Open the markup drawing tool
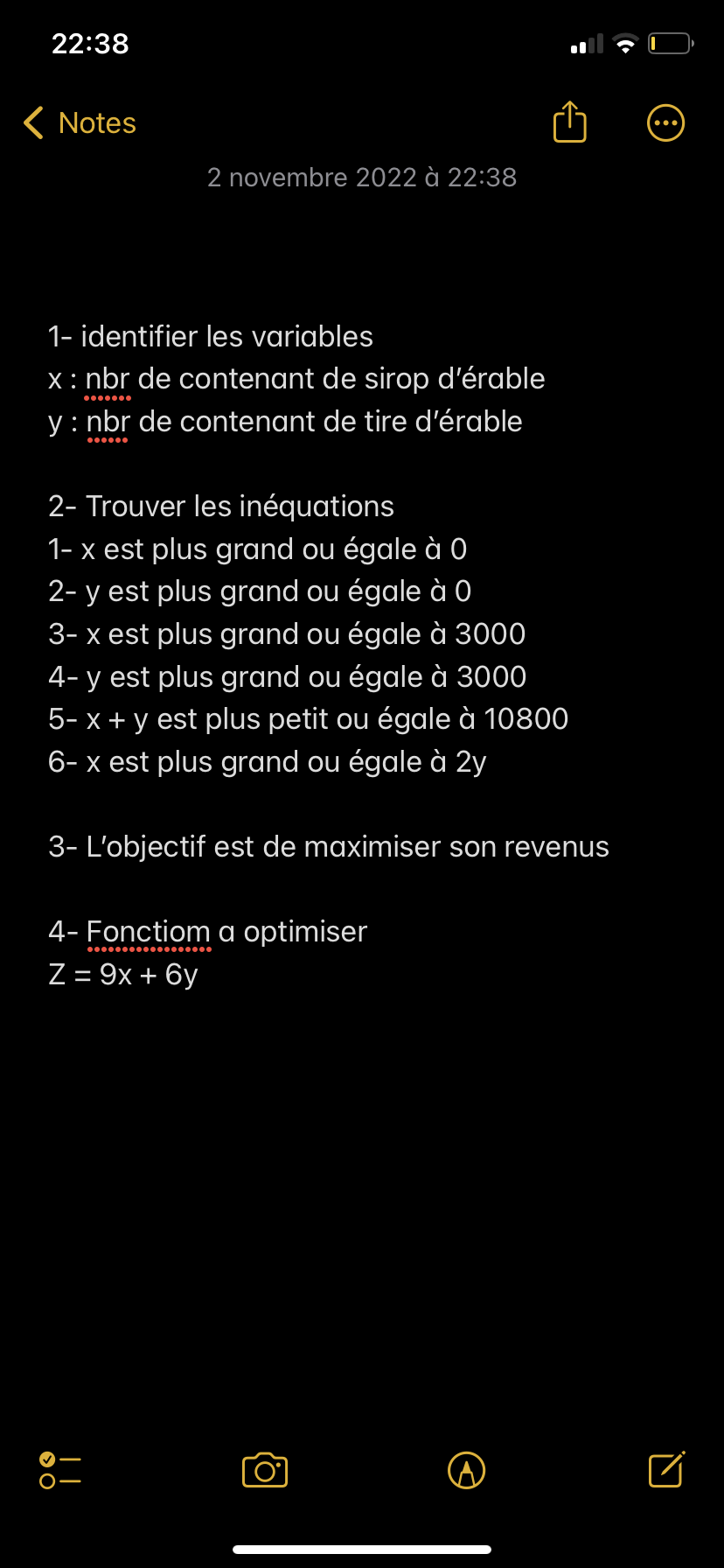The width and height of the screenshot is (724, 1568). tap(466, 1471)
